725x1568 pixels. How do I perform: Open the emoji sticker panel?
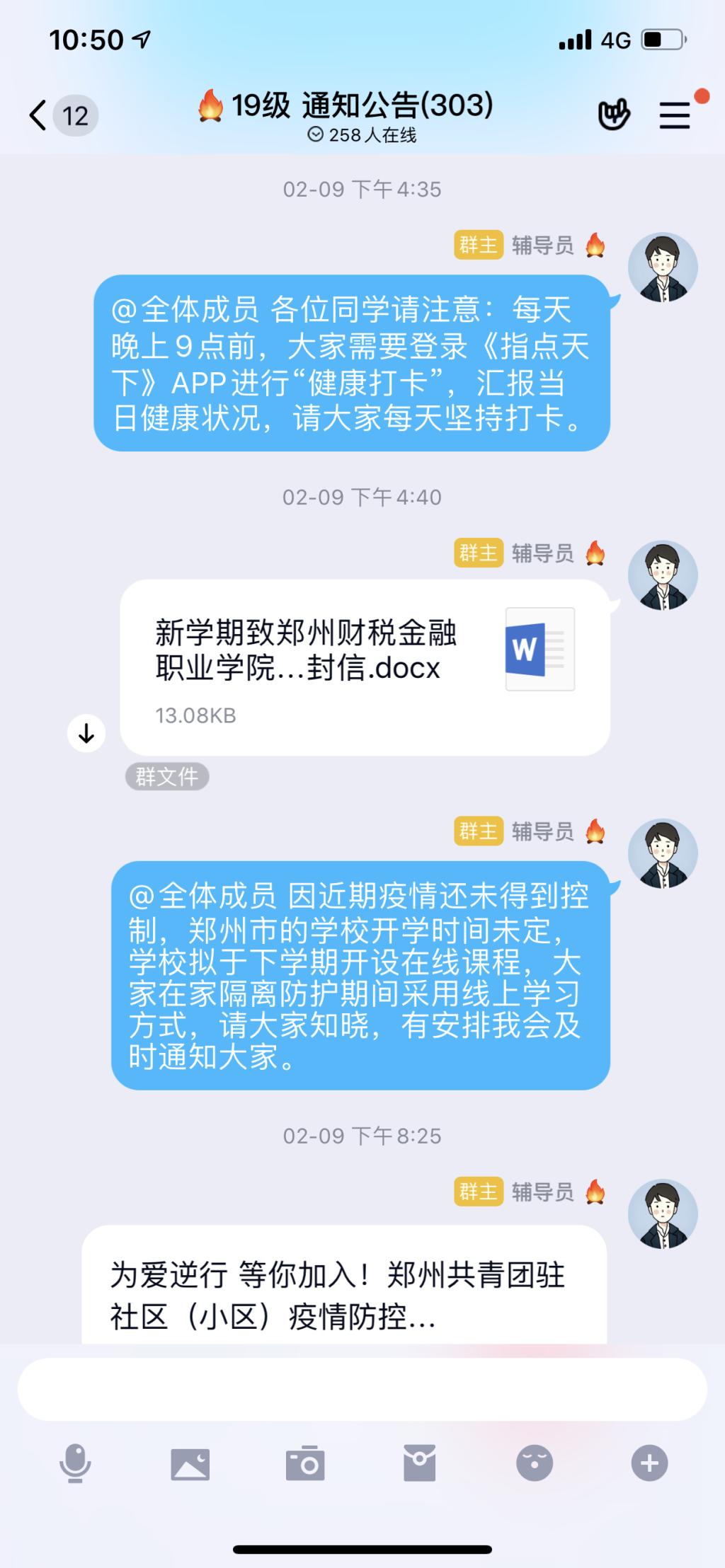[535, 1463]
